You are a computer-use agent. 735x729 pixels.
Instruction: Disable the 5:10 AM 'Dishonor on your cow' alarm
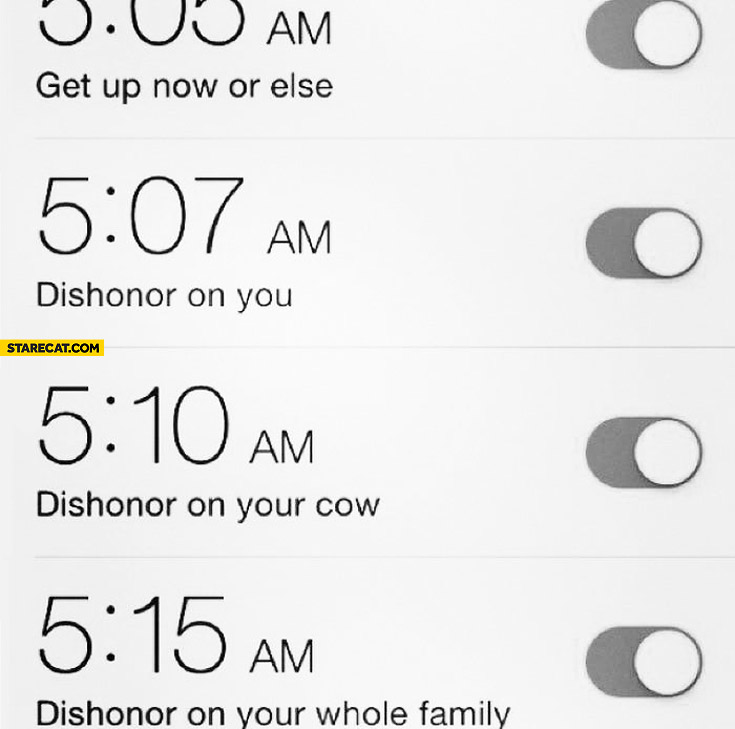[644, 453]
